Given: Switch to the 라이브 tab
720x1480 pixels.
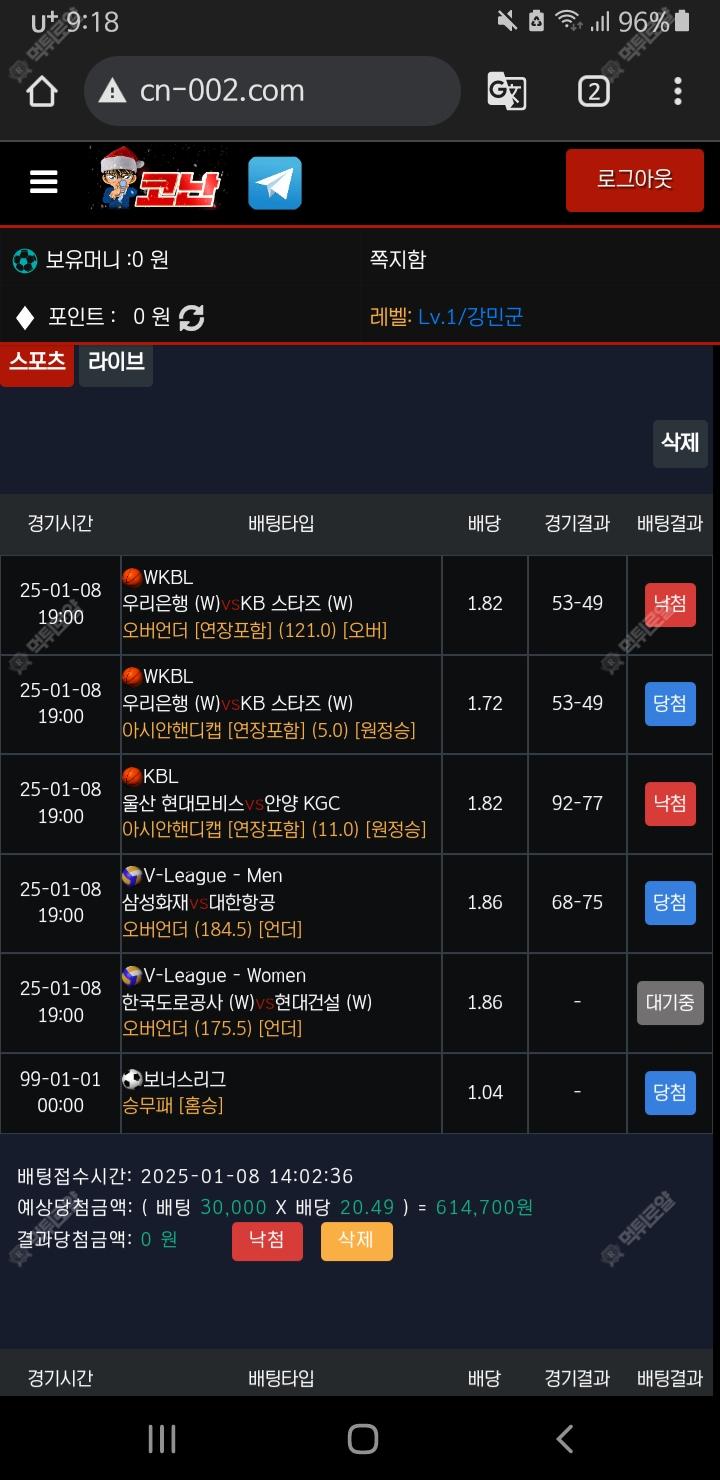Looking at the screenshot, I should 116,362.
